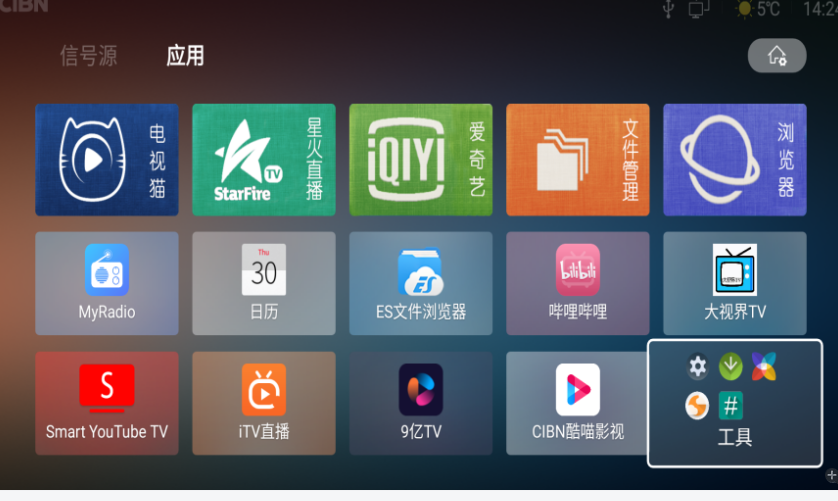The width and height of the screenshot is (838, 501).
Task: Select the 应用 tab
Action: [x=185, y=56]
